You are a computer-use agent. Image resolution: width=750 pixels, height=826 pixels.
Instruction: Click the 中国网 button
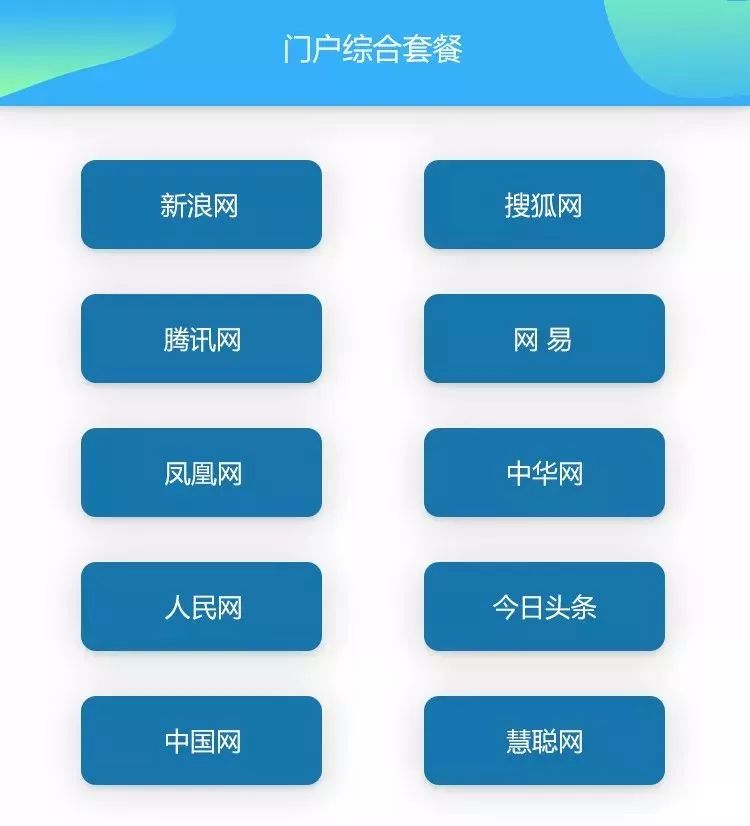(200, 740)
